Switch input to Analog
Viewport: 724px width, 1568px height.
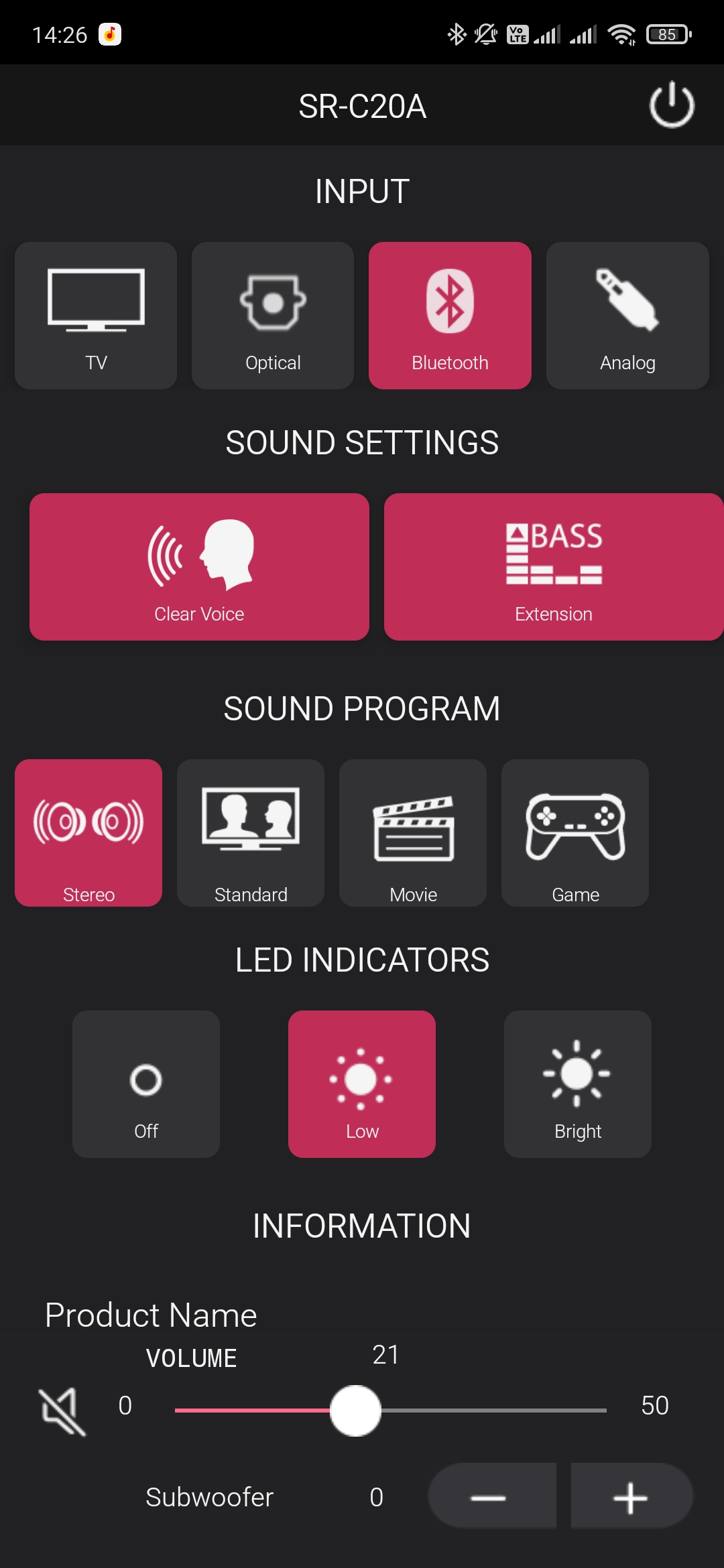pos(627,316)
